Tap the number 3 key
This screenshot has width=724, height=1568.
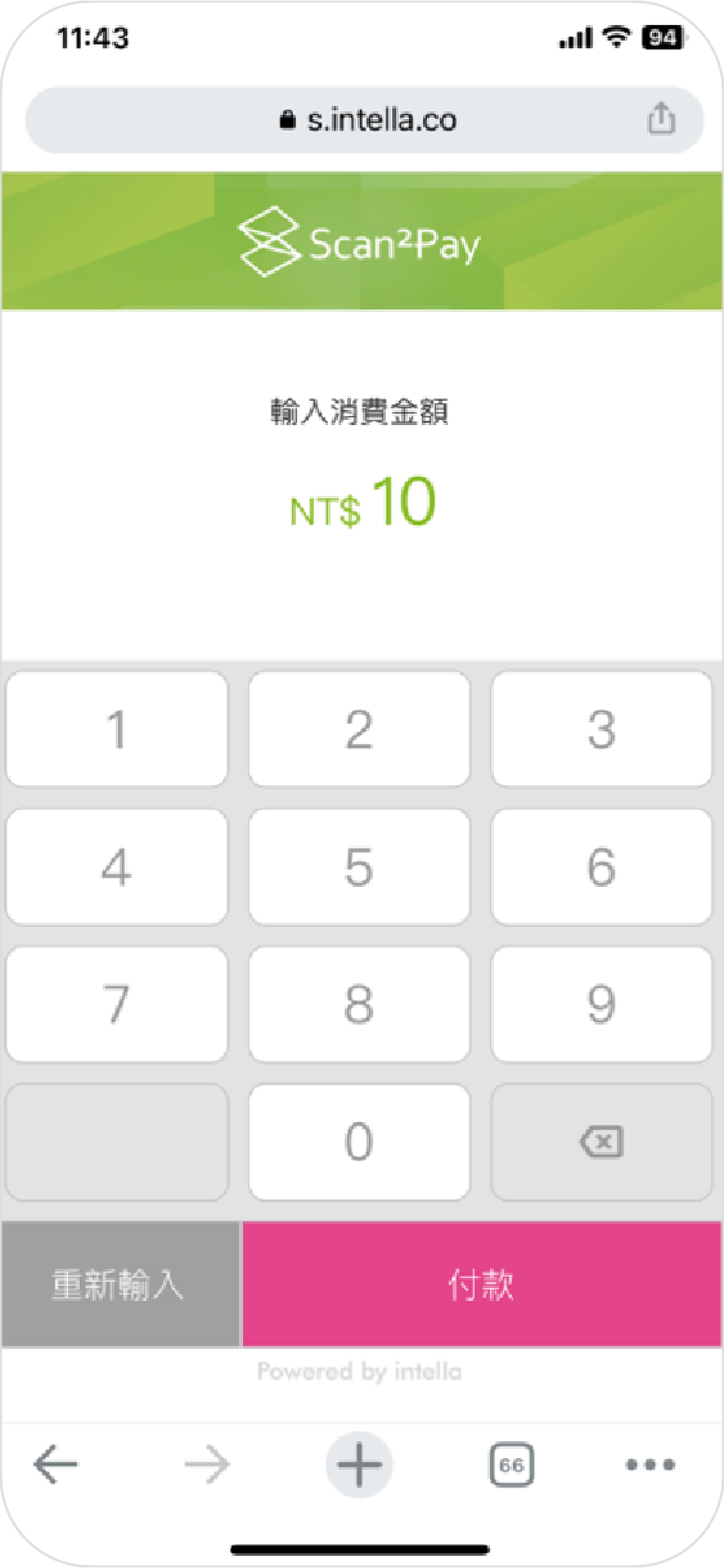(601, 729)
